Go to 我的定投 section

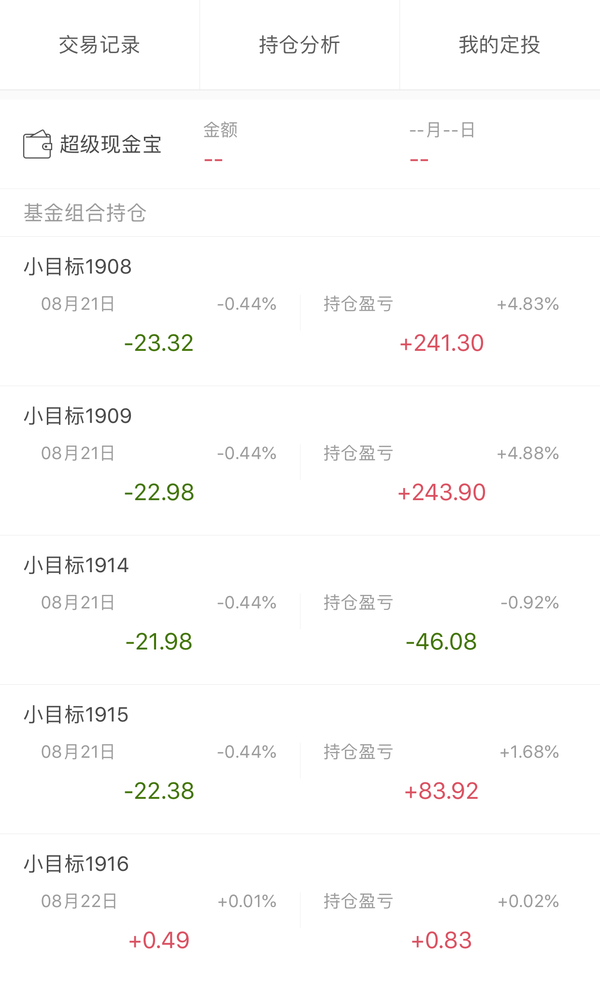tap(500, 45)
